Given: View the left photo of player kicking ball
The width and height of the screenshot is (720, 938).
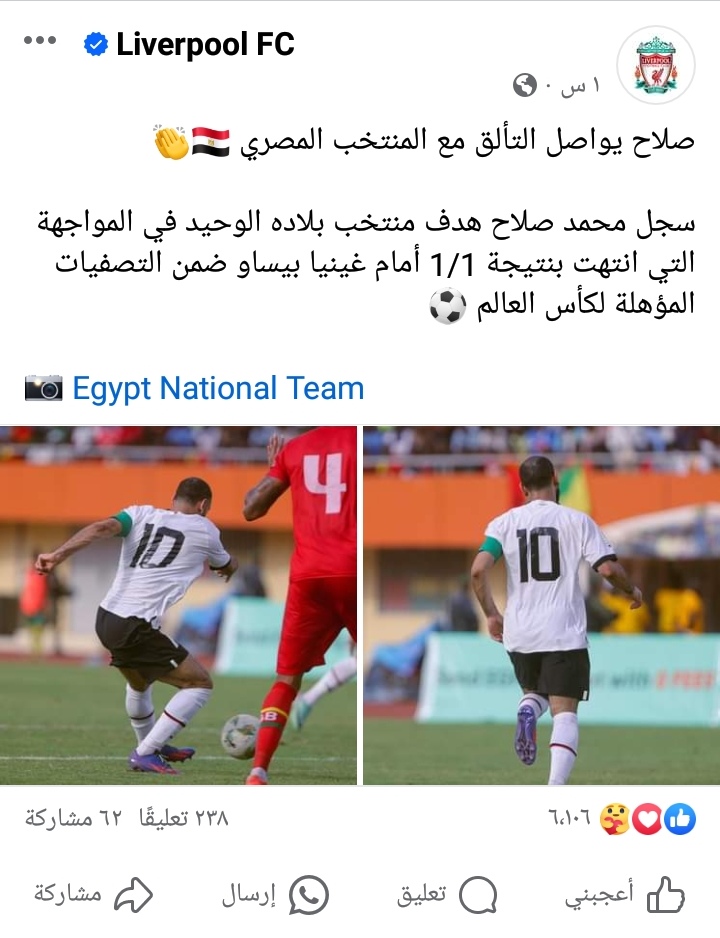Looking at the screenshot, I should point(178,605).
